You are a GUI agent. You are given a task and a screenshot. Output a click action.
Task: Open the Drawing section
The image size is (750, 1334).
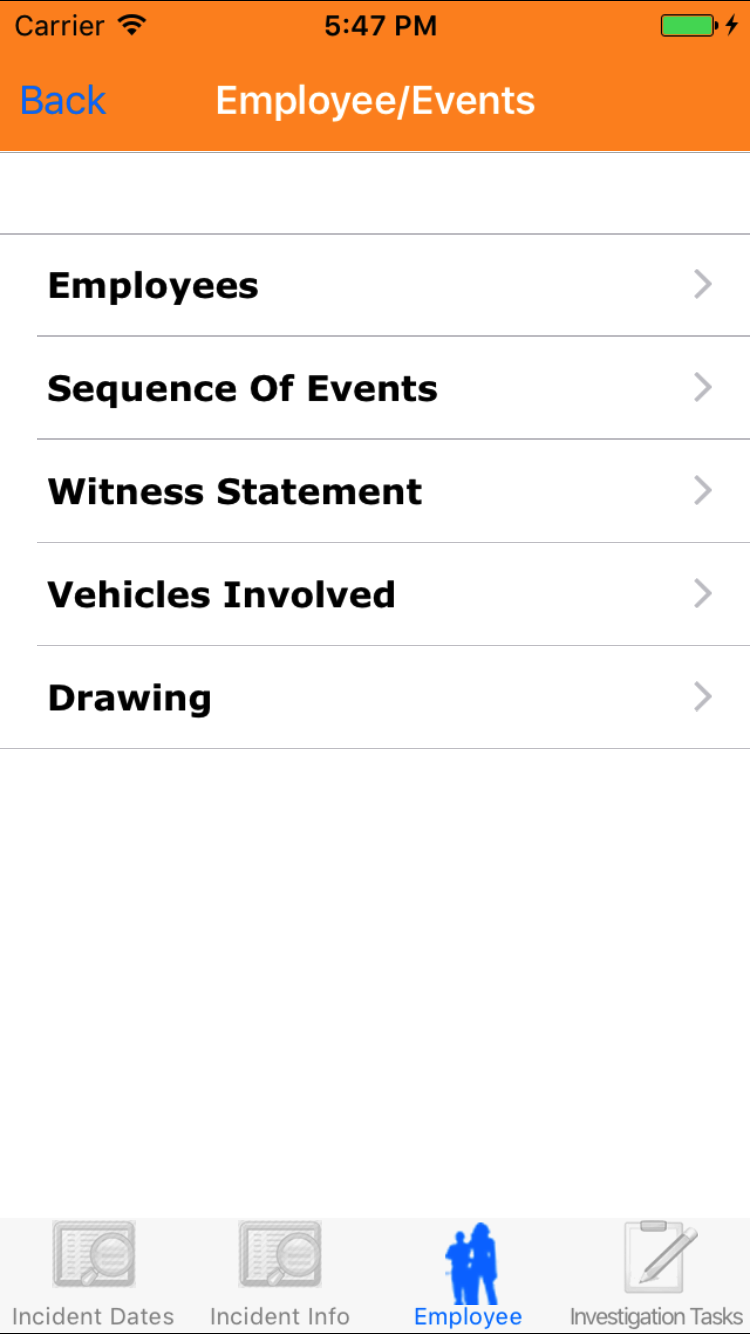375,697
